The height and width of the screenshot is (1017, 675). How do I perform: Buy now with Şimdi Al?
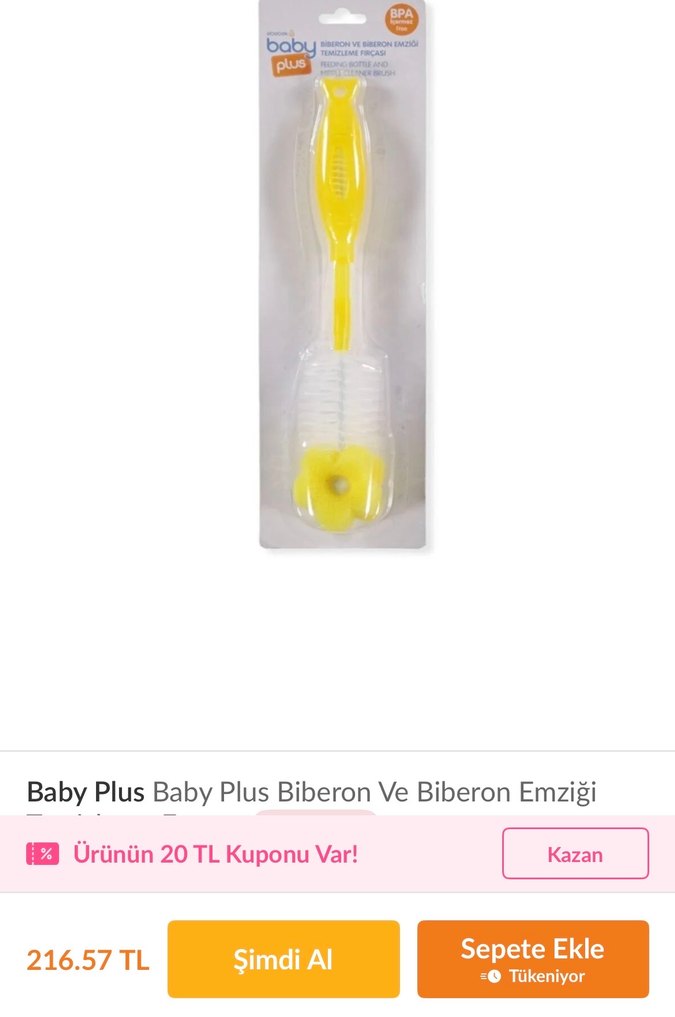click(283, 959)
